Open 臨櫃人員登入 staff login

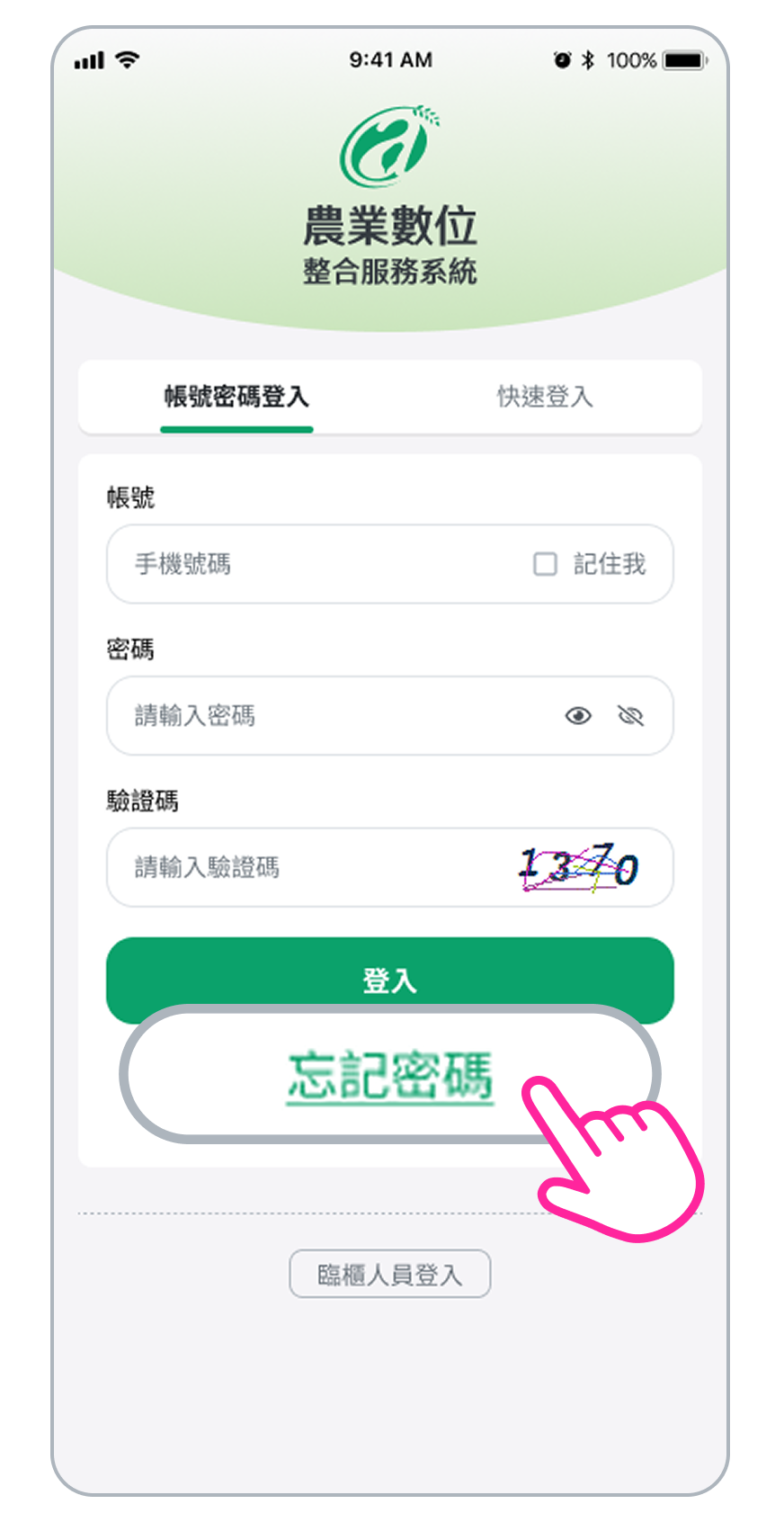[389, 1274]
